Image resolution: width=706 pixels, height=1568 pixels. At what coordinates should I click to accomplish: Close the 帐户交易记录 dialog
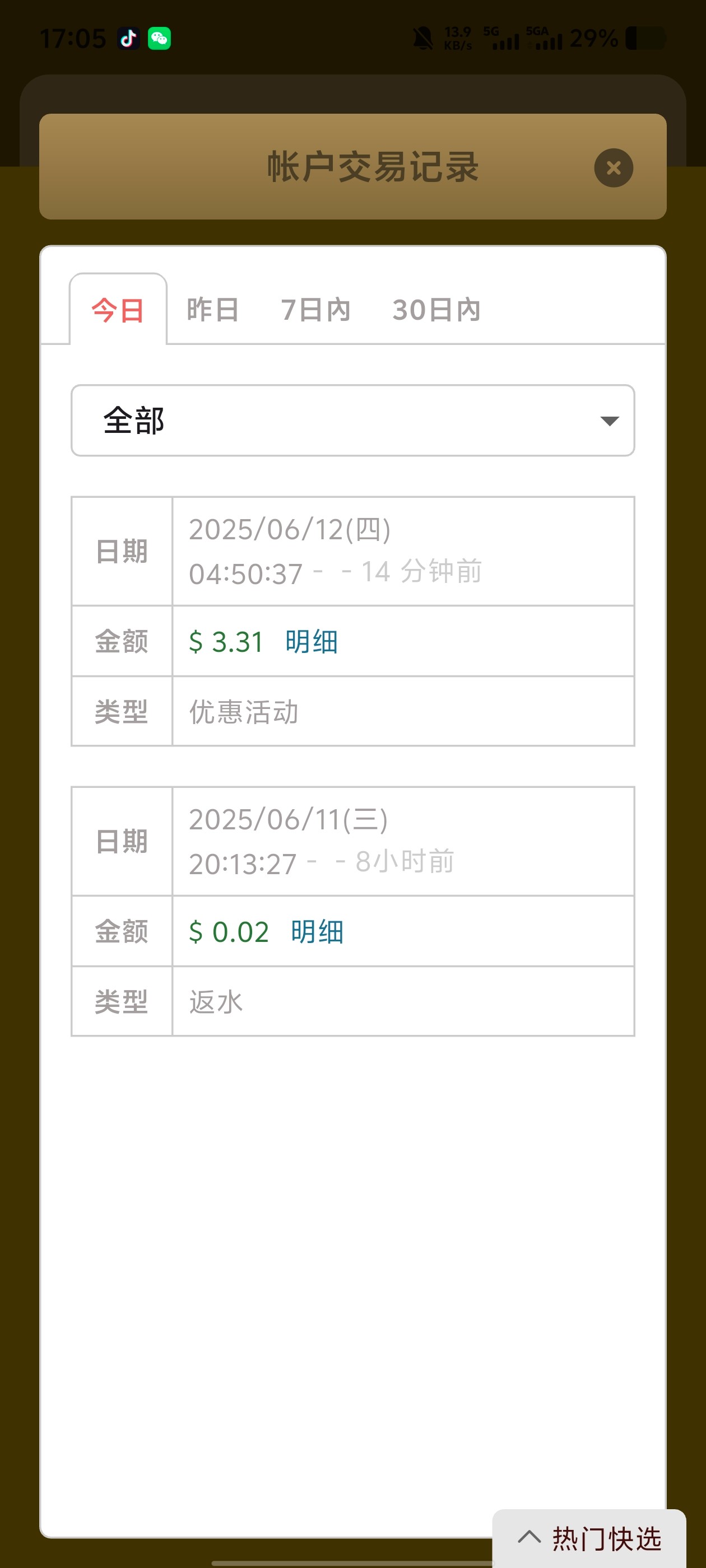pos(613,167)
